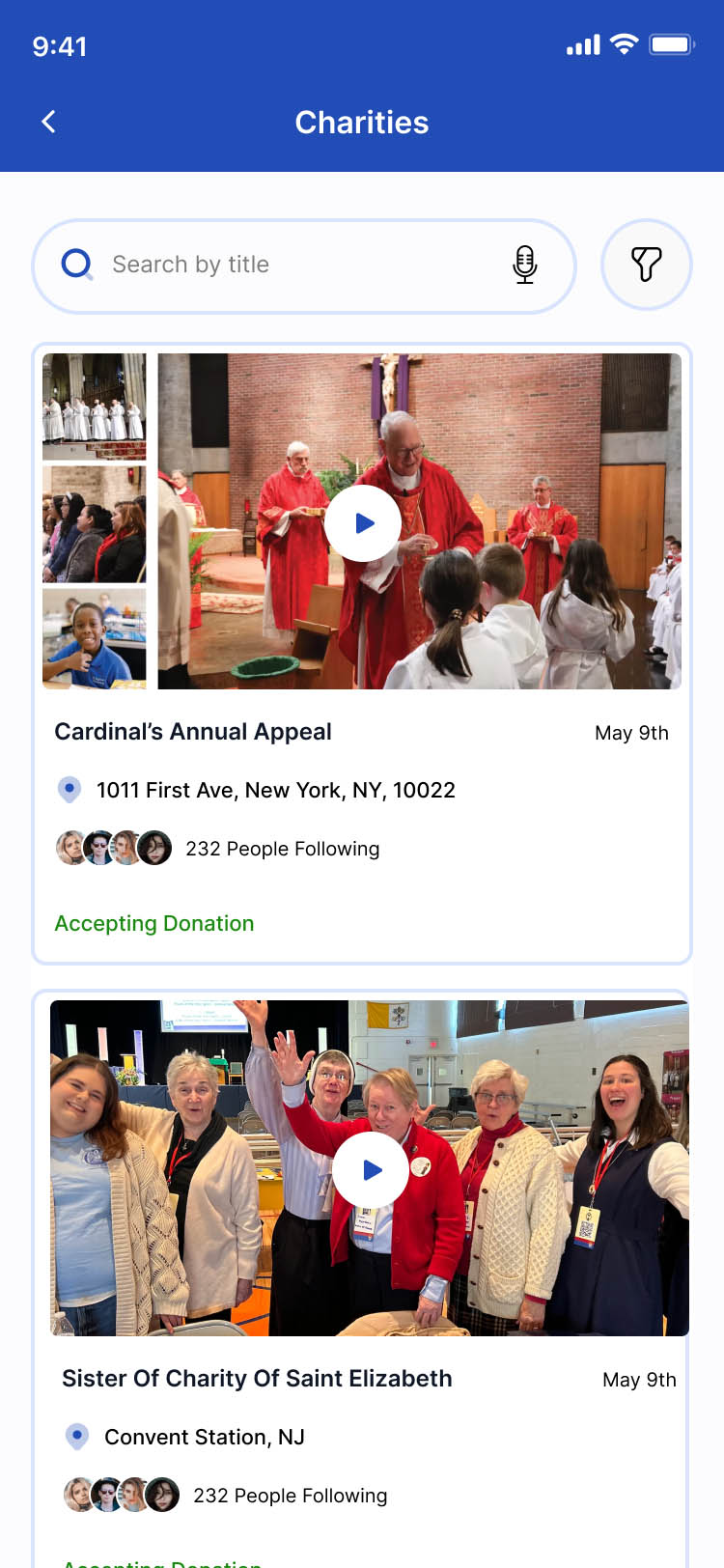Tap the Search by title field
The height and width of the screenshot is (1568, 724).
point(290,265)
